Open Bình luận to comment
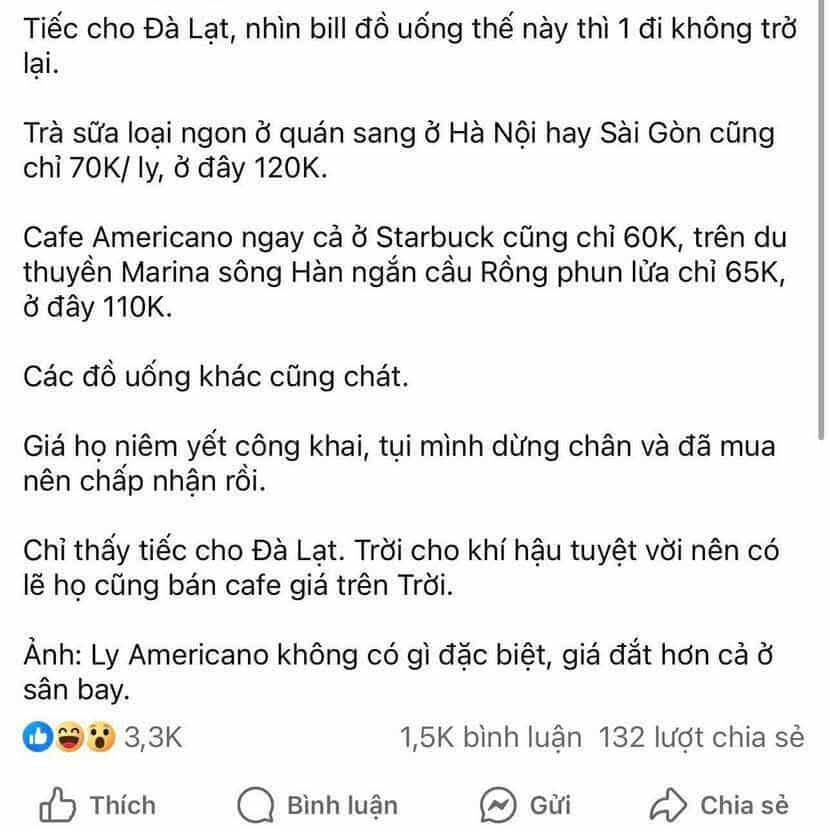This screenshot has height=832, width=830. (318, 804)
